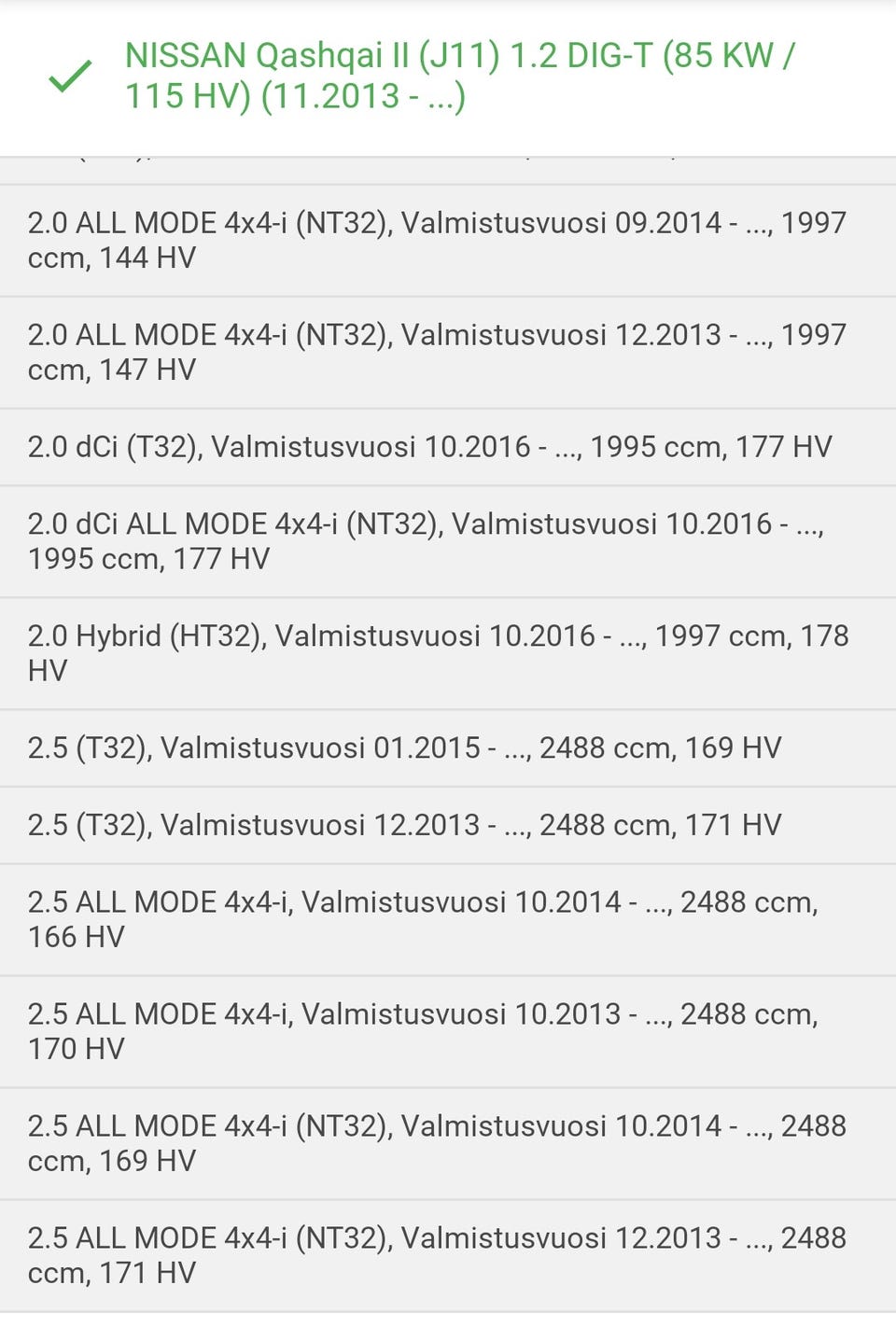Image resolution: width=896 pixels, height=1327 pixels.
Task: Choose 2.5 ALL MODE 4x4-i 170 HV
Action: 422,1032
